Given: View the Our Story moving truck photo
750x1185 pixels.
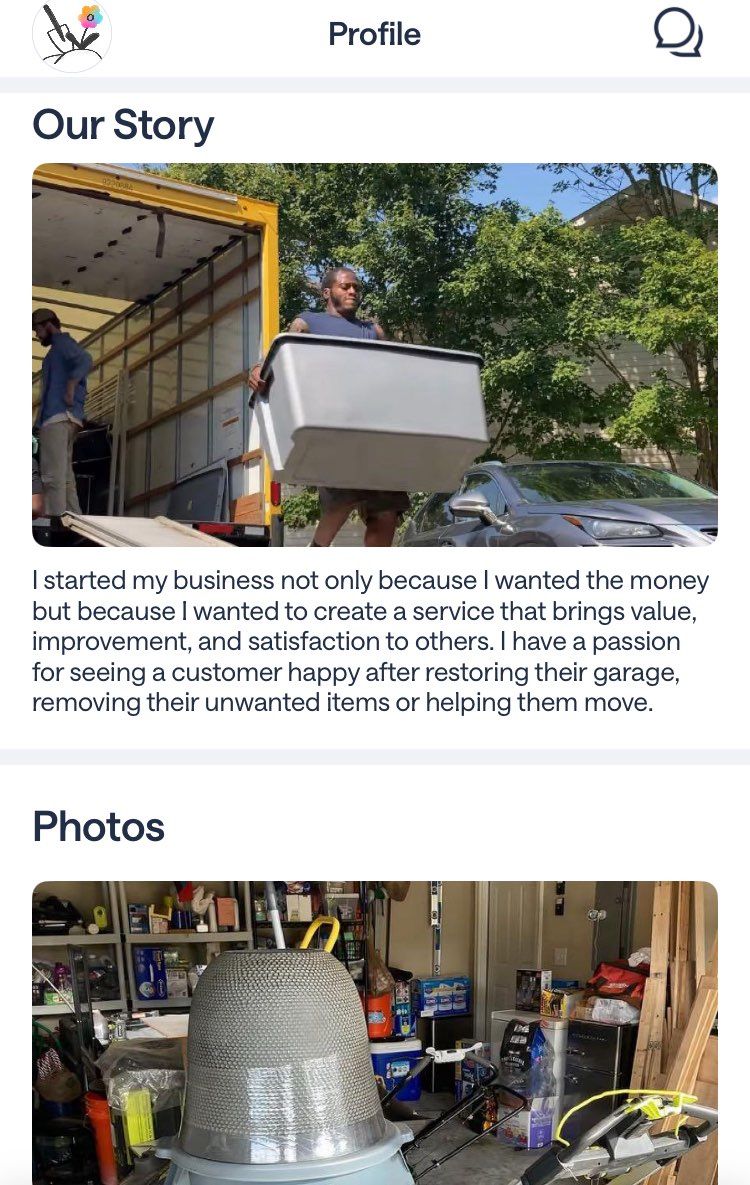Looking at the screenshot, I should point(375,355).
